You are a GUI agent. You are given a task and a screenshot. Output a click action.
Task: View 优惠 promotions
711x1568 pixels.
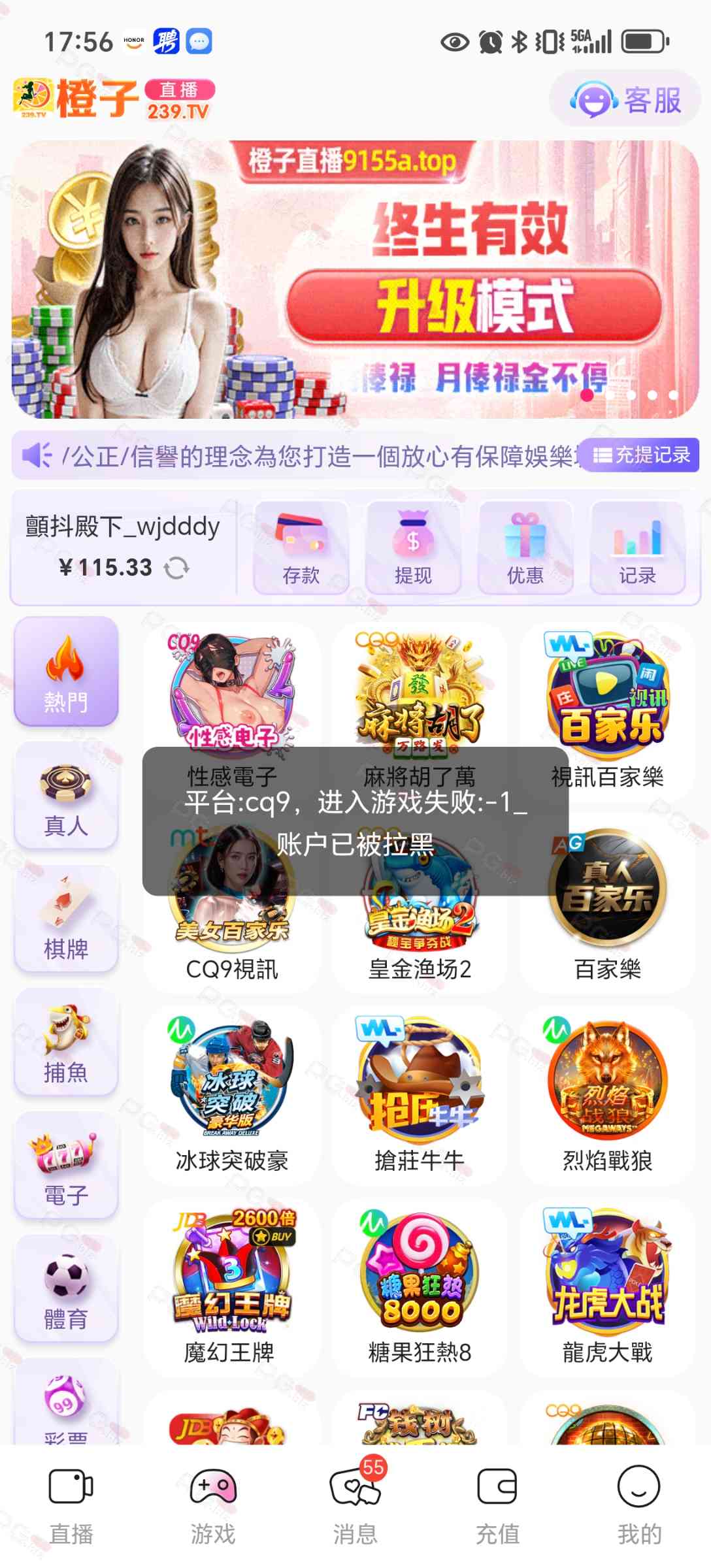coord(525,548)
